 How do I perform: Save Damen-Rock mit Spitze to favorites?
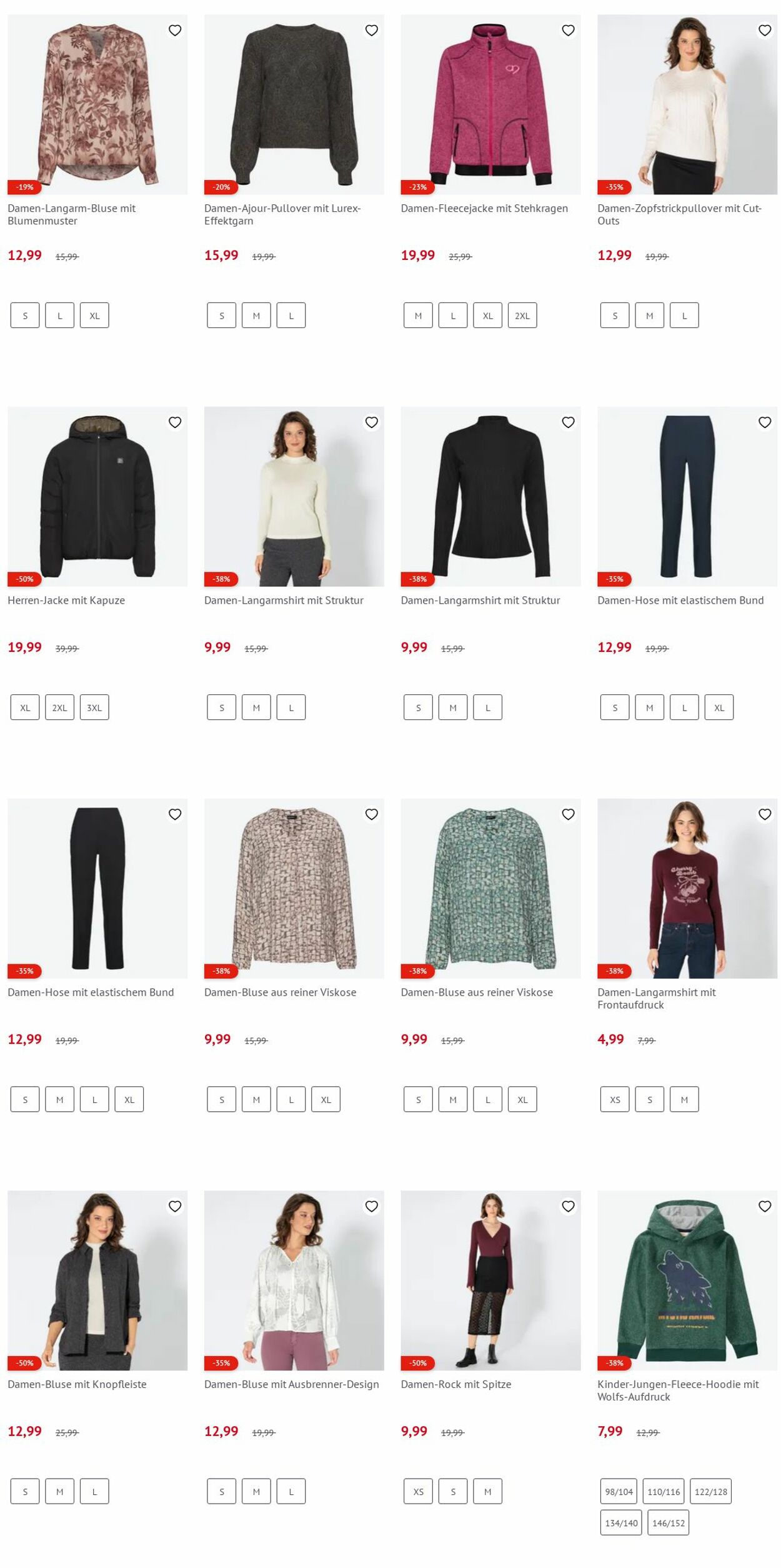(568, 1206)
